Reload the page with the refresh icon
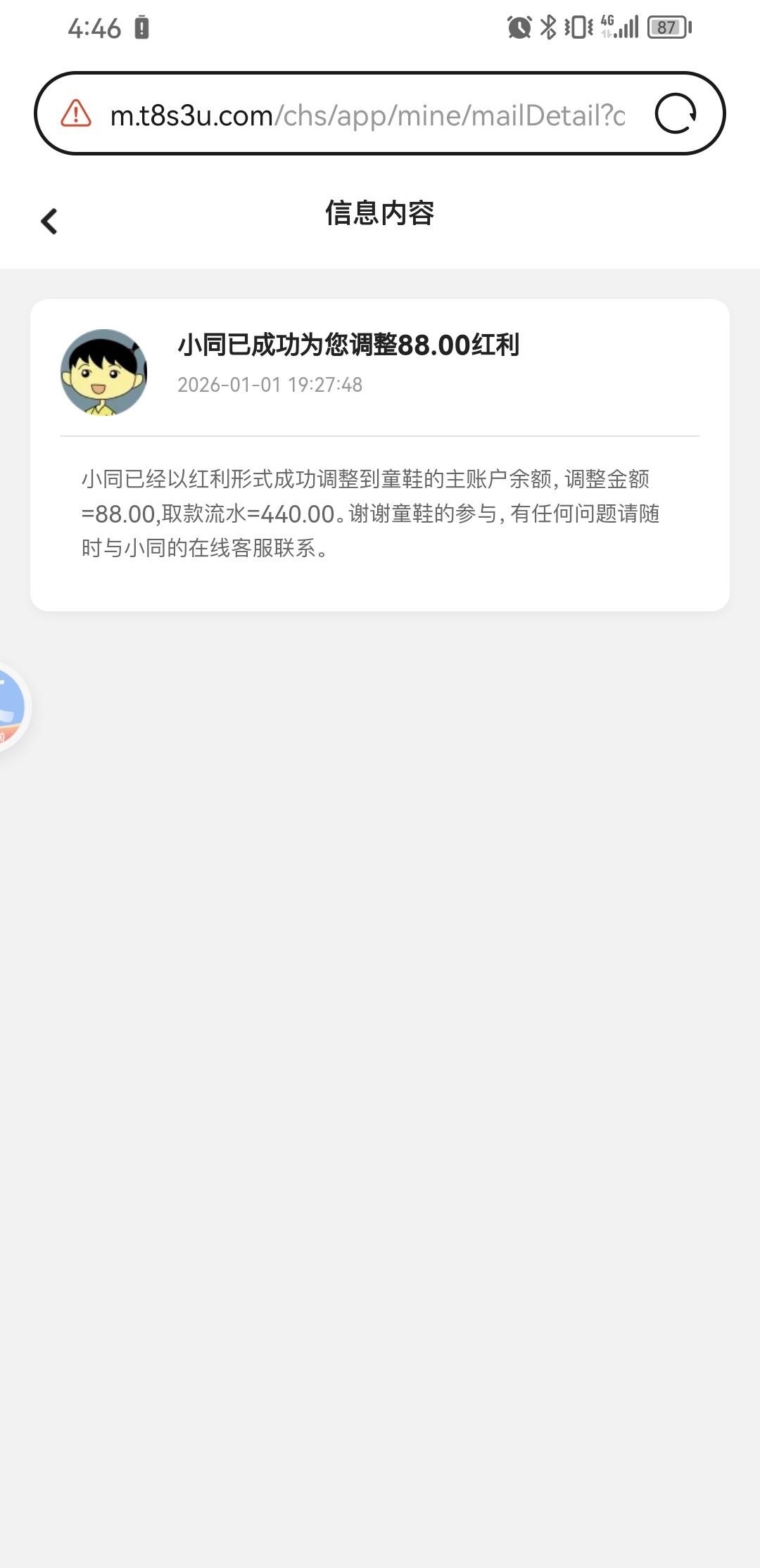The image size is (760, 1568). [x=675, y=114]
